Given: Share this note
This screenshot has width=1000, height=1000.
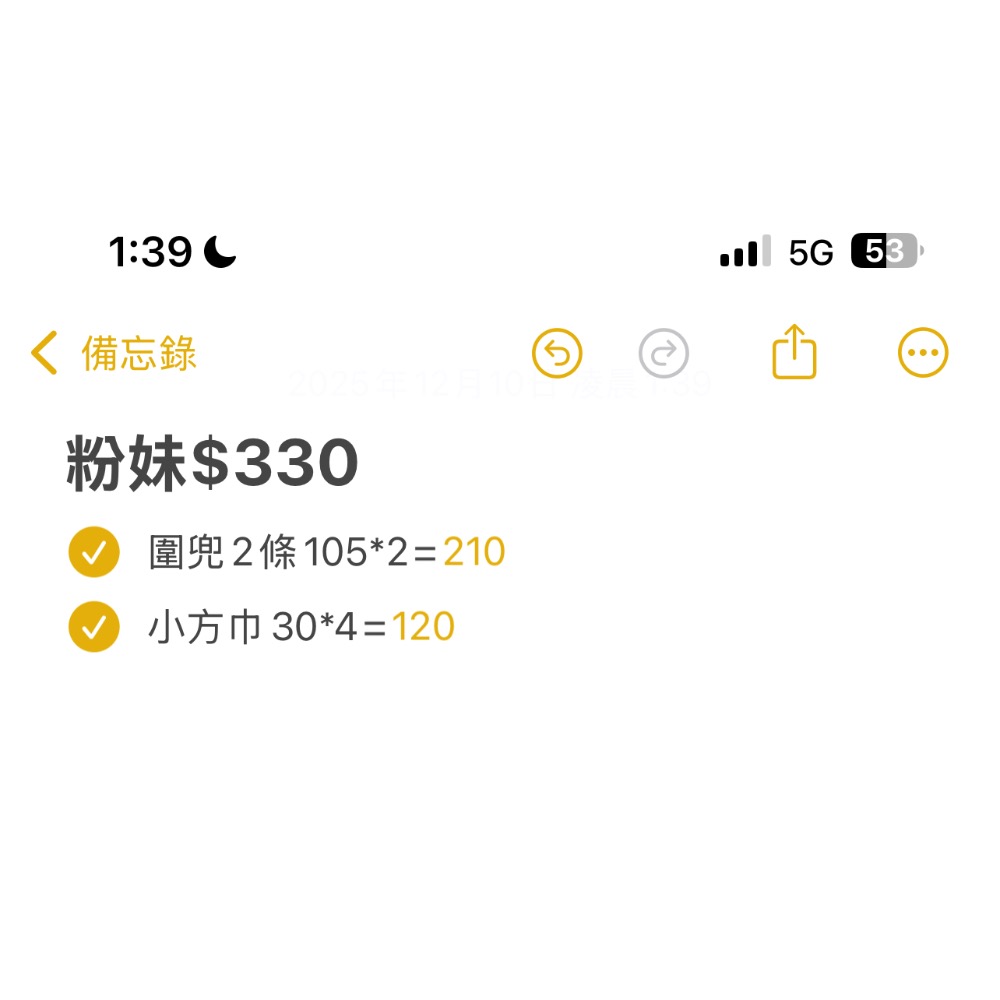Looking at the screenshot, I should point(794,352).
